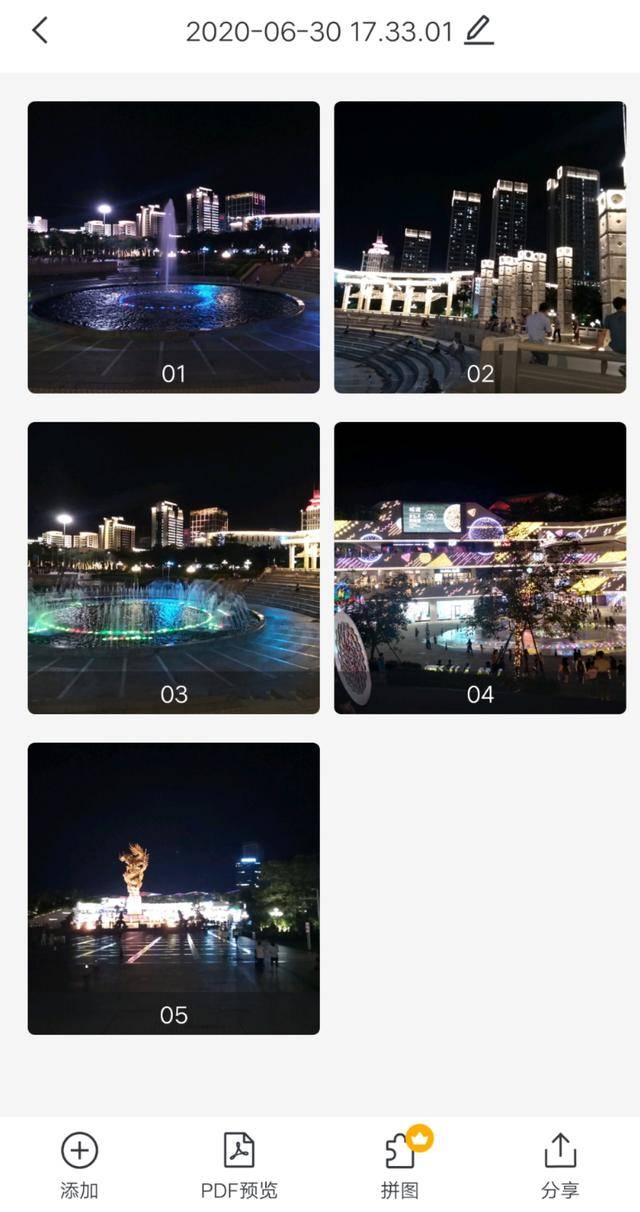Open the 拼图 collage feature
The height and width of the screenshot is (1212, 640).
pyautogui.click(x=400, y=1165)
